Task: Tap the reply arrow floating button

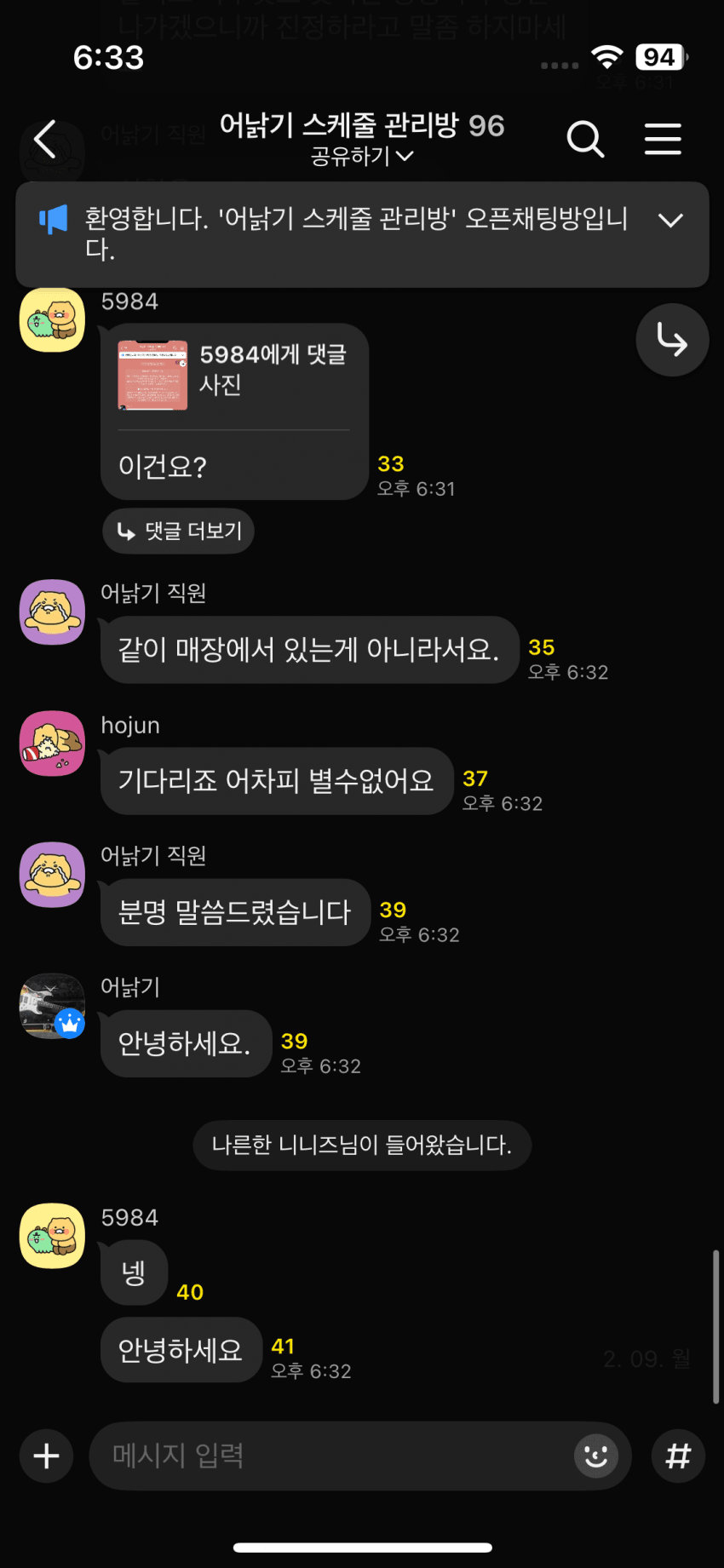Action: point(672,341)
